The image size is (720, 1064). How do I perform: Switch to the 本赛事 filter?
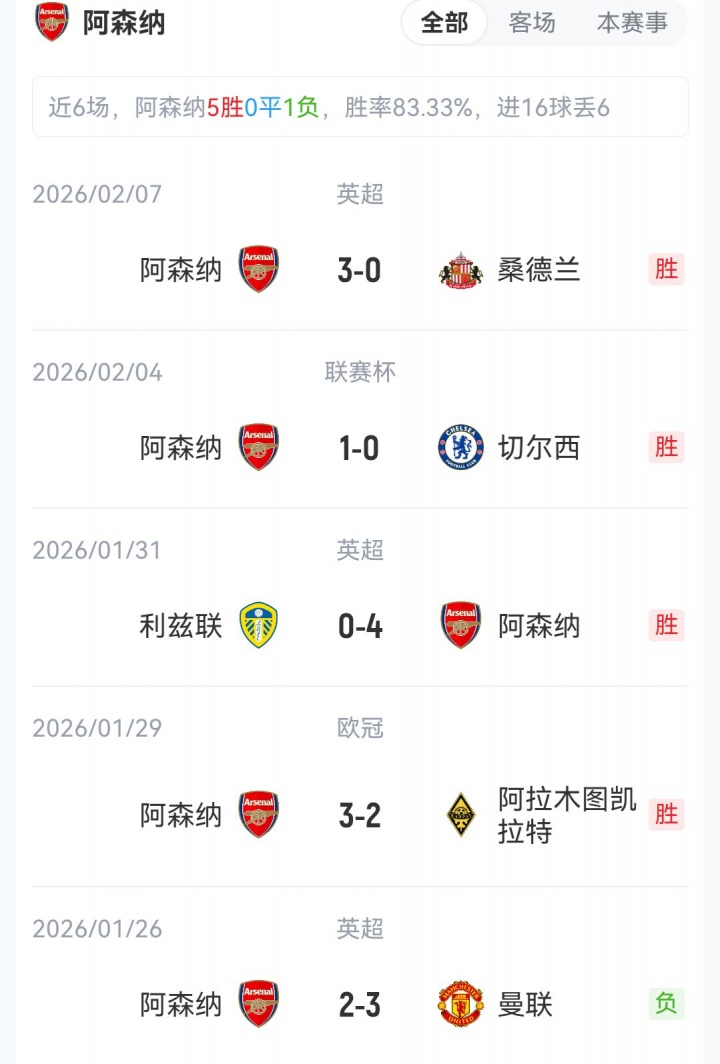[632, 23]
